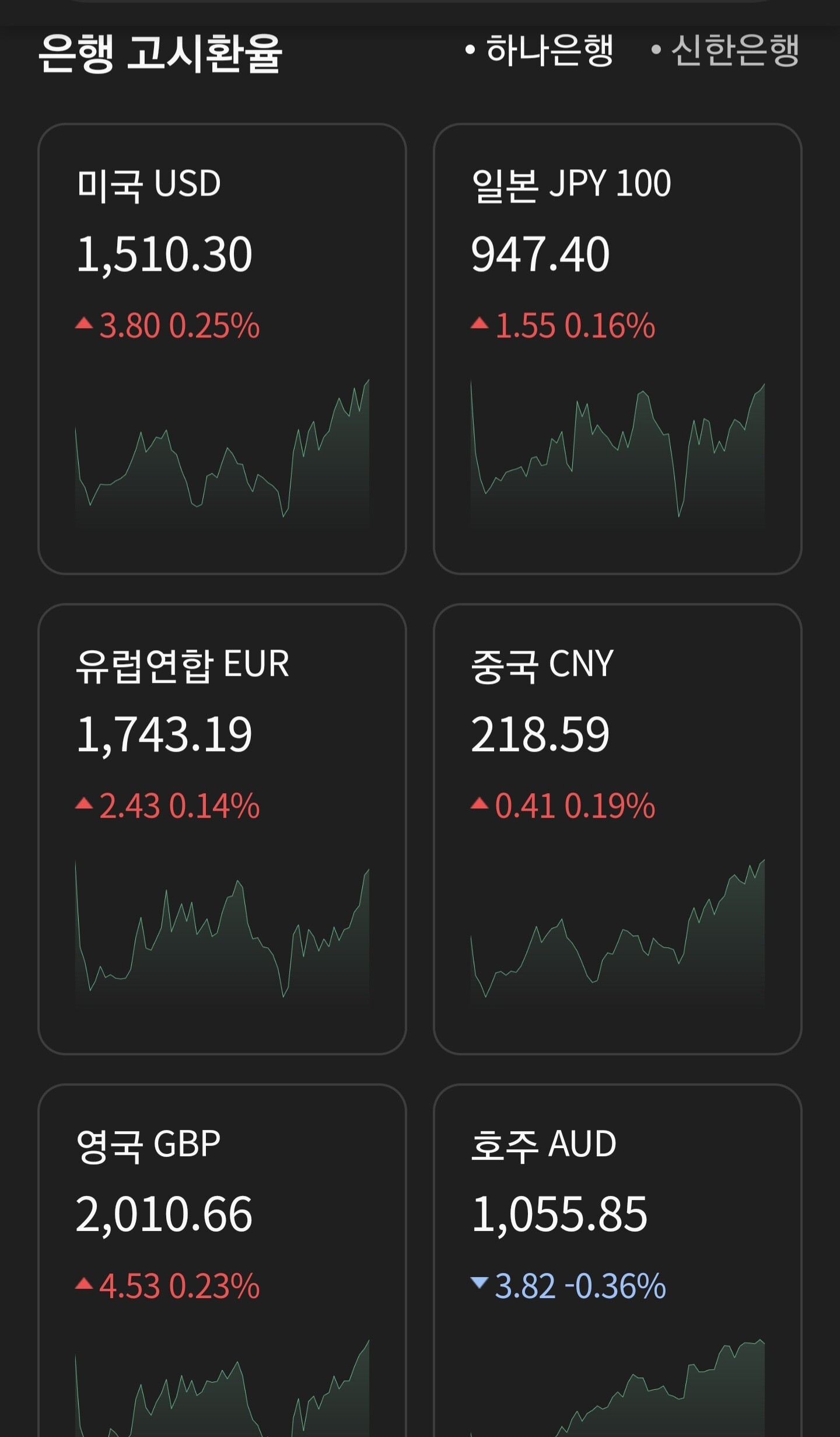Select 신한은행 as the rate source
Image resolution: width=840 pixels, height=1437 pixels.
tap(726, 51)
